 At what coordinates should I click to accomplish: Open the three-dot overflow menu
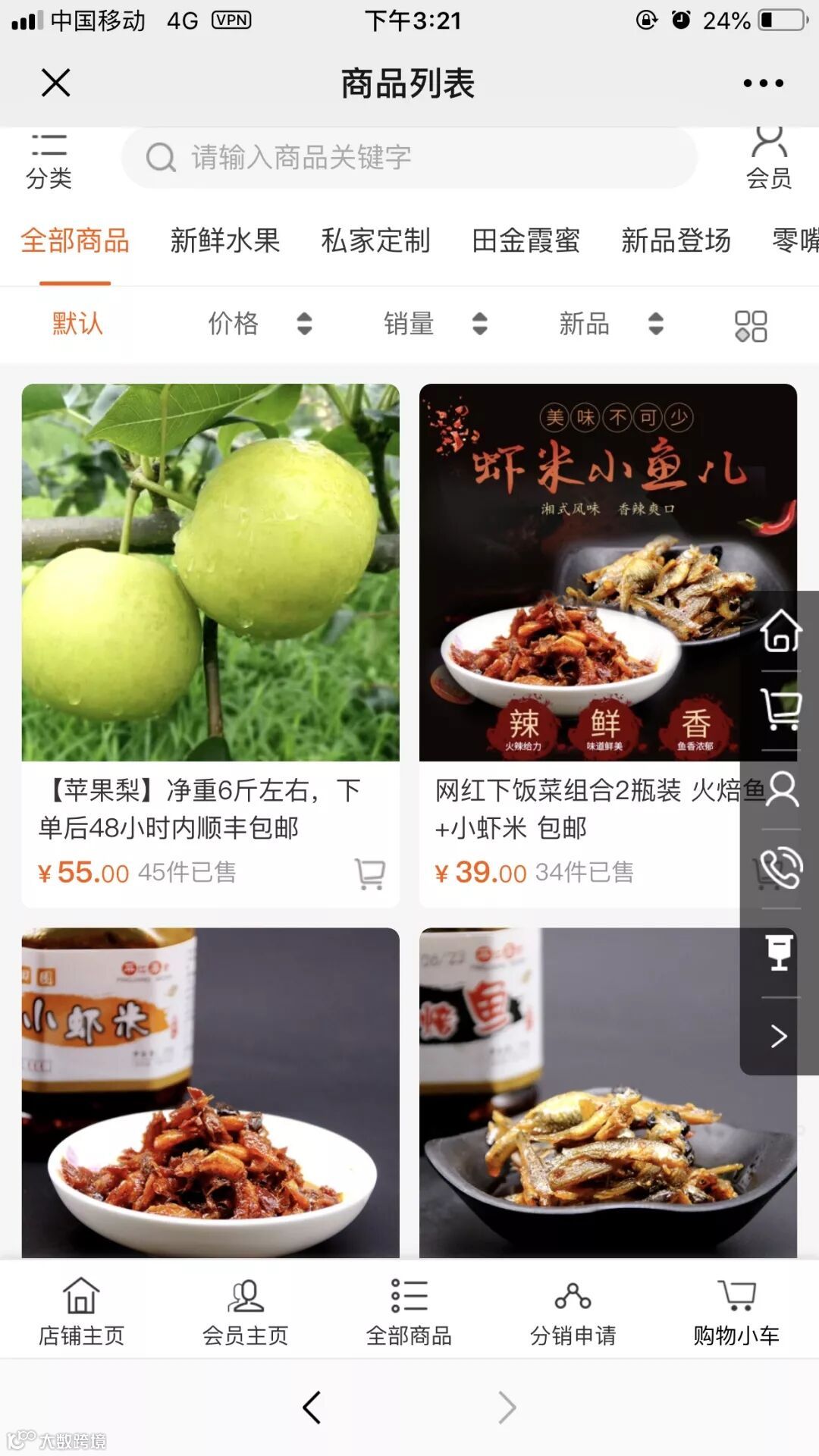tap(763, 83)
